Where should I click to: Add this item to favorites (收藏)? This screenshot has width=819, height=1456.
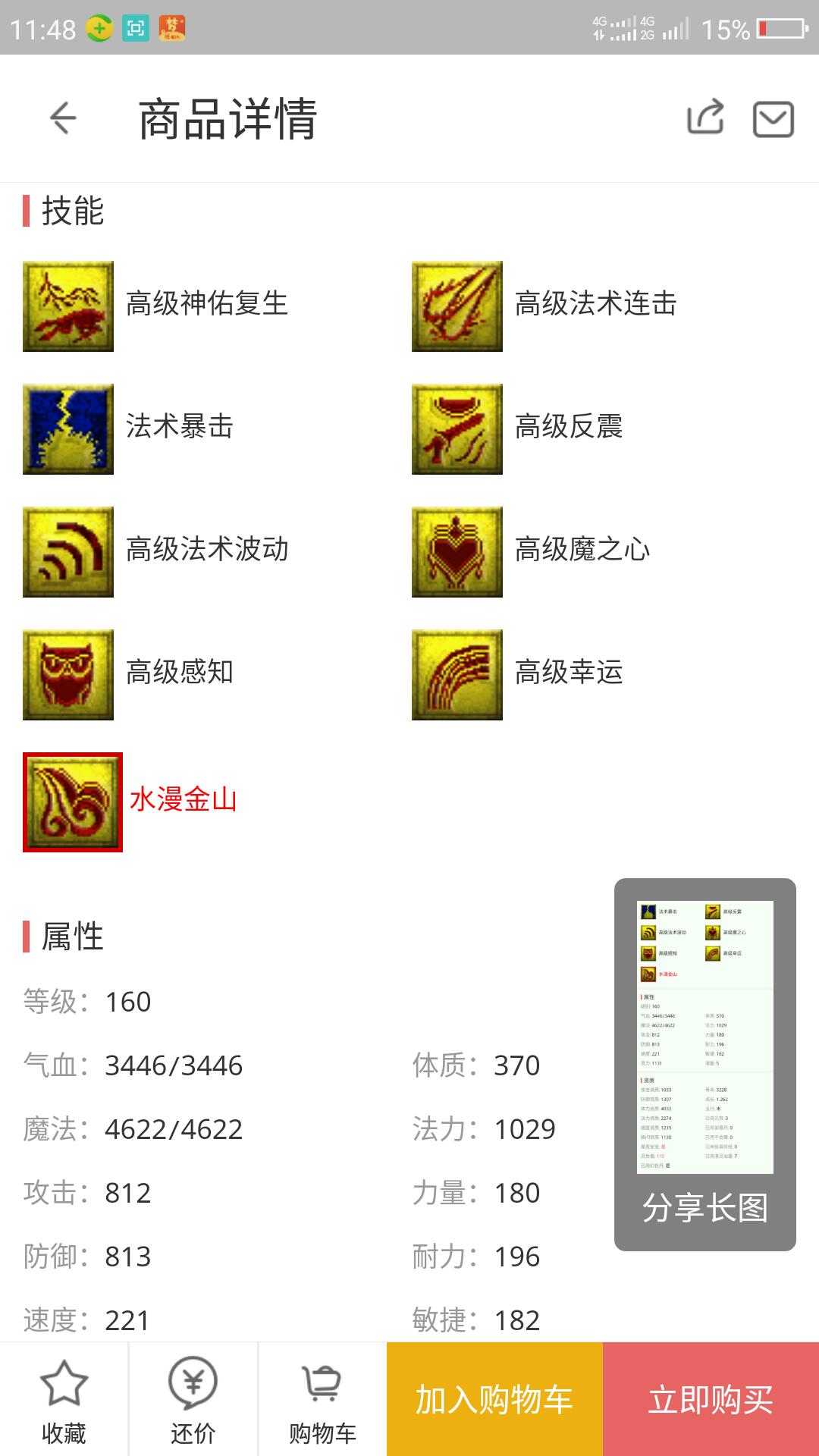tap(64, 1400)
